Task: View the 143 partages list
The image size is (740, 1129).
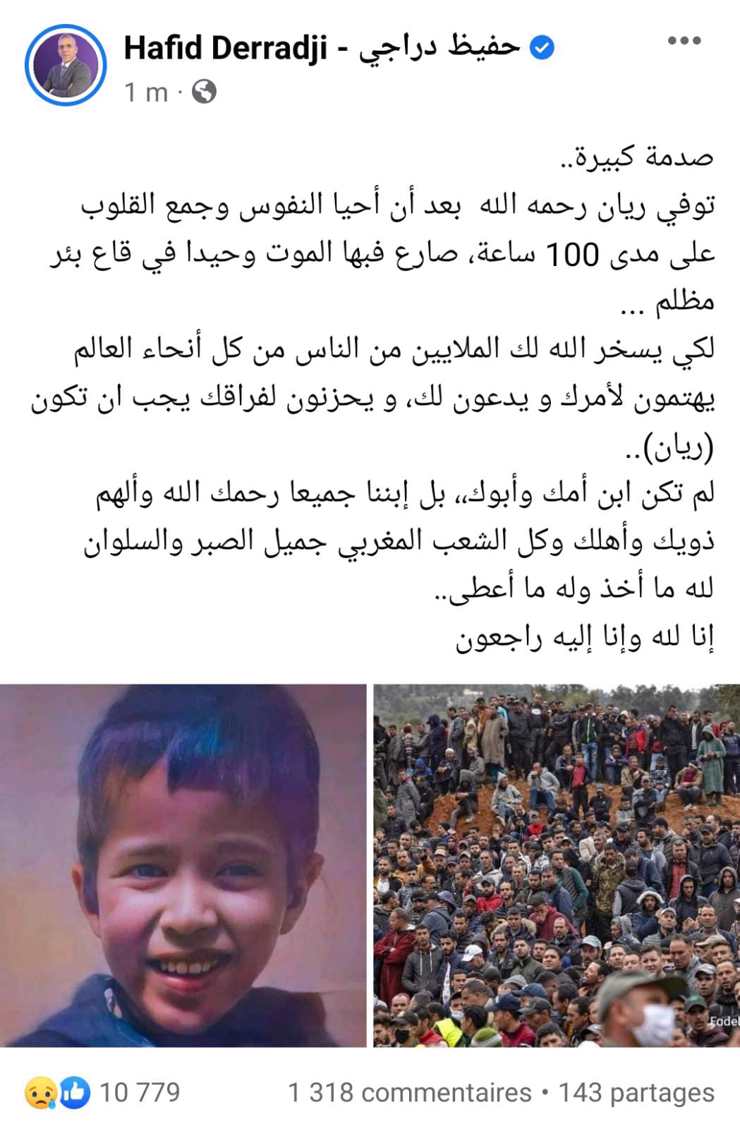Action: pos(637,1093)
